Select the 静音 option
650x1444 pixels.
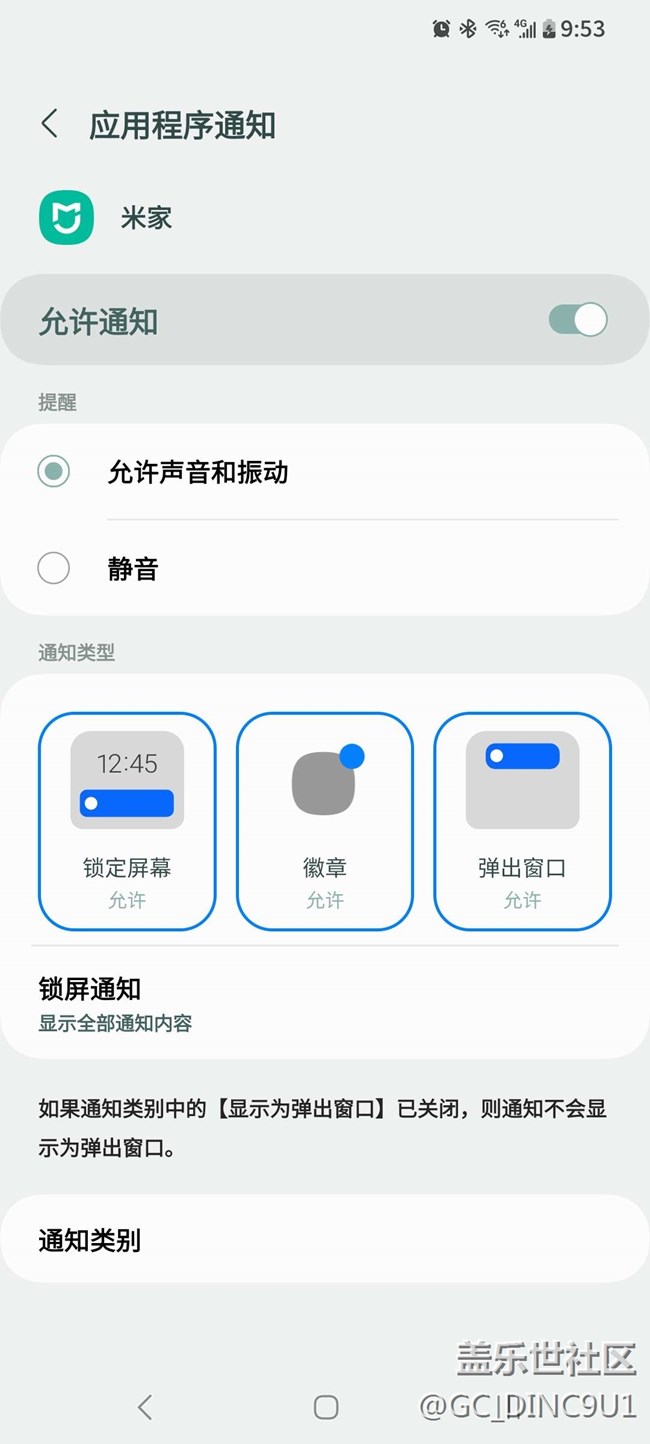click(x=325, y=569)
